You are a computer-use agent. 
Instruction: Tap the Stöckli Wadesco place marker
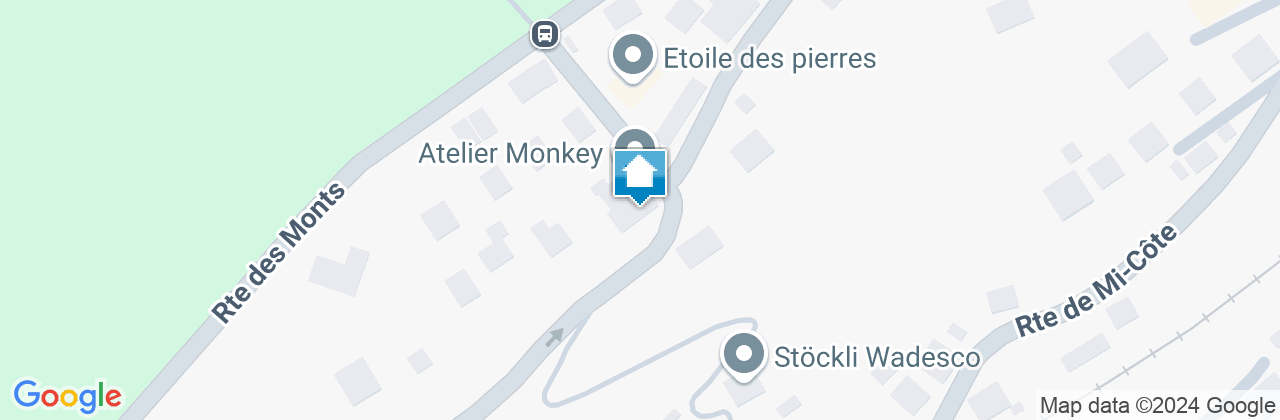(743, 355)
